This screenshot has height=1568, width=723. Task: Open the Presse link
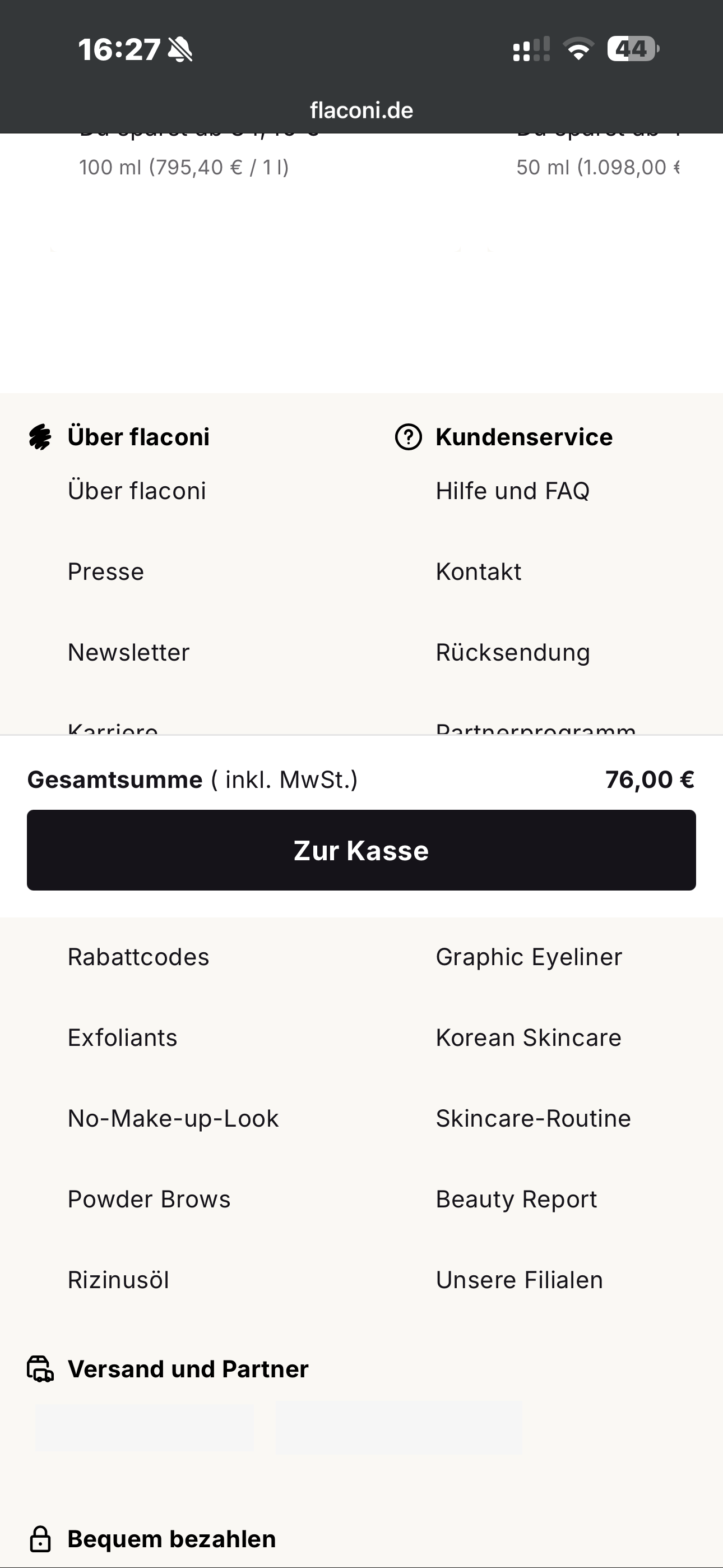point(106,571)
